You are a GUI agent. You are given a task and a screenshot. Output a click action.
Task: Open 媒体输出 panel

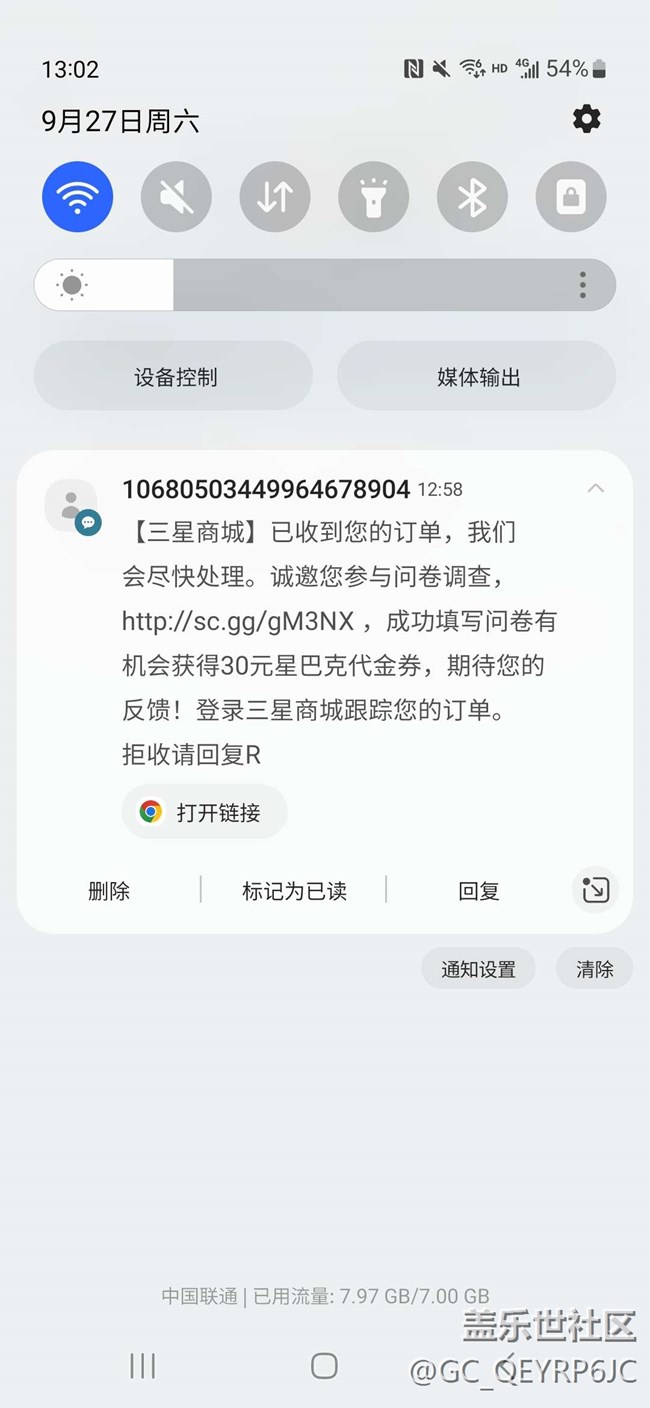tap(477, 377)
